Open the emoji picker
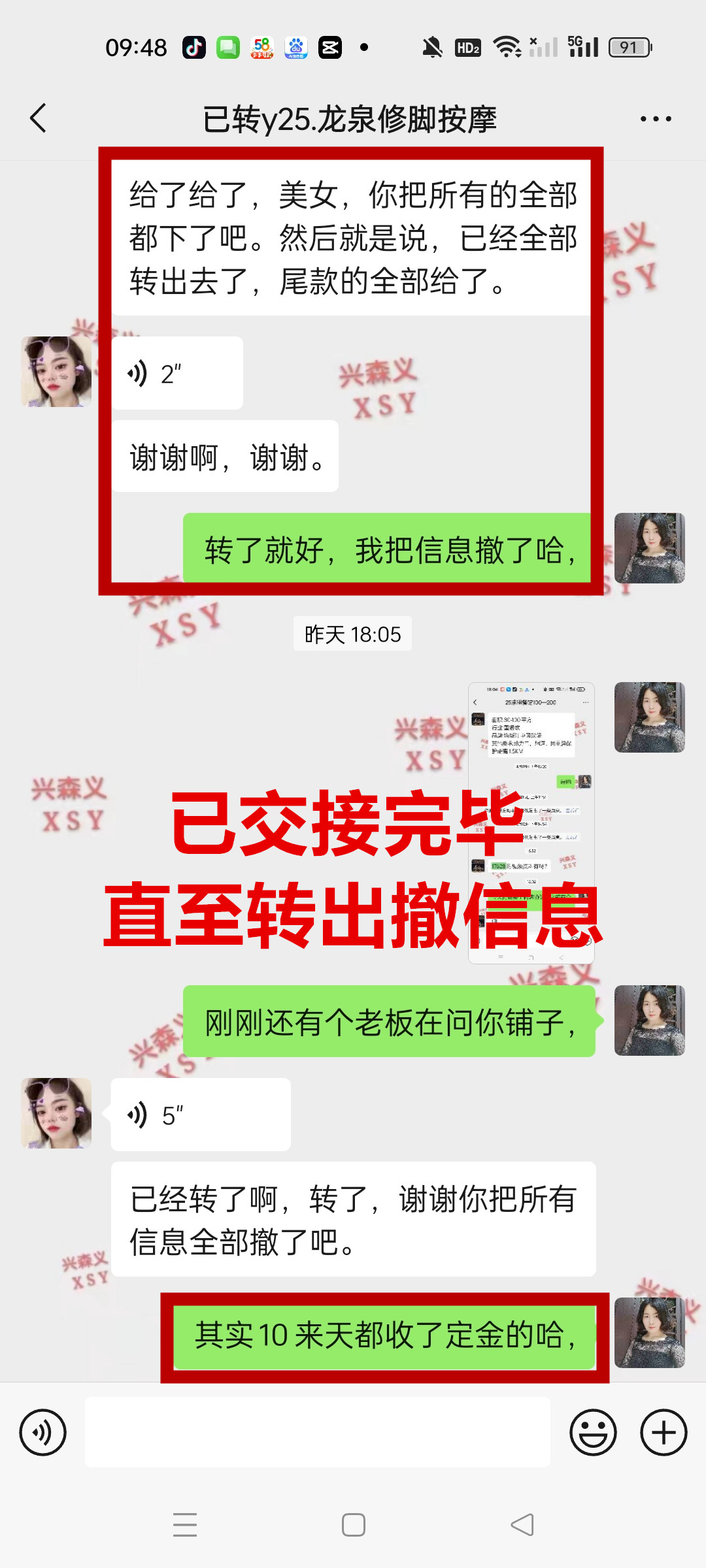Viewport: 706px width, 1568px height. [593, 1433]
